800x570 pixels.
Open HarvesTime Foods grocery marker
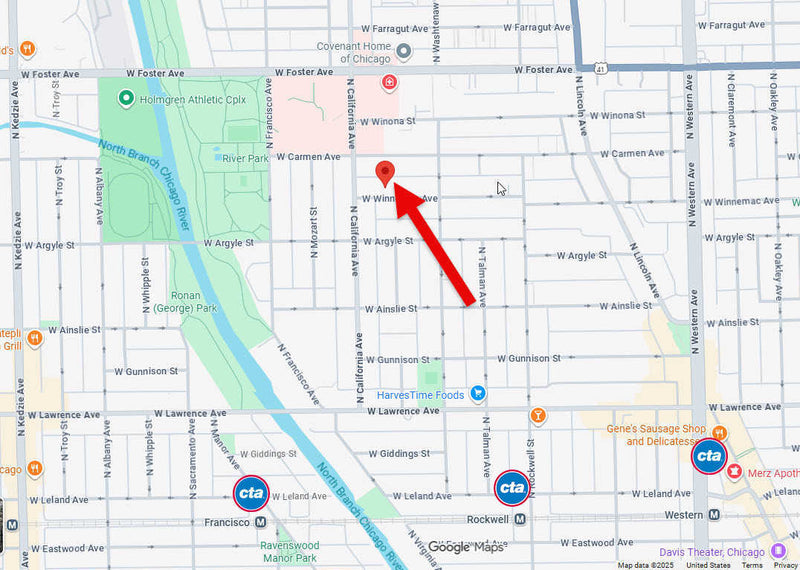(478, 395)
